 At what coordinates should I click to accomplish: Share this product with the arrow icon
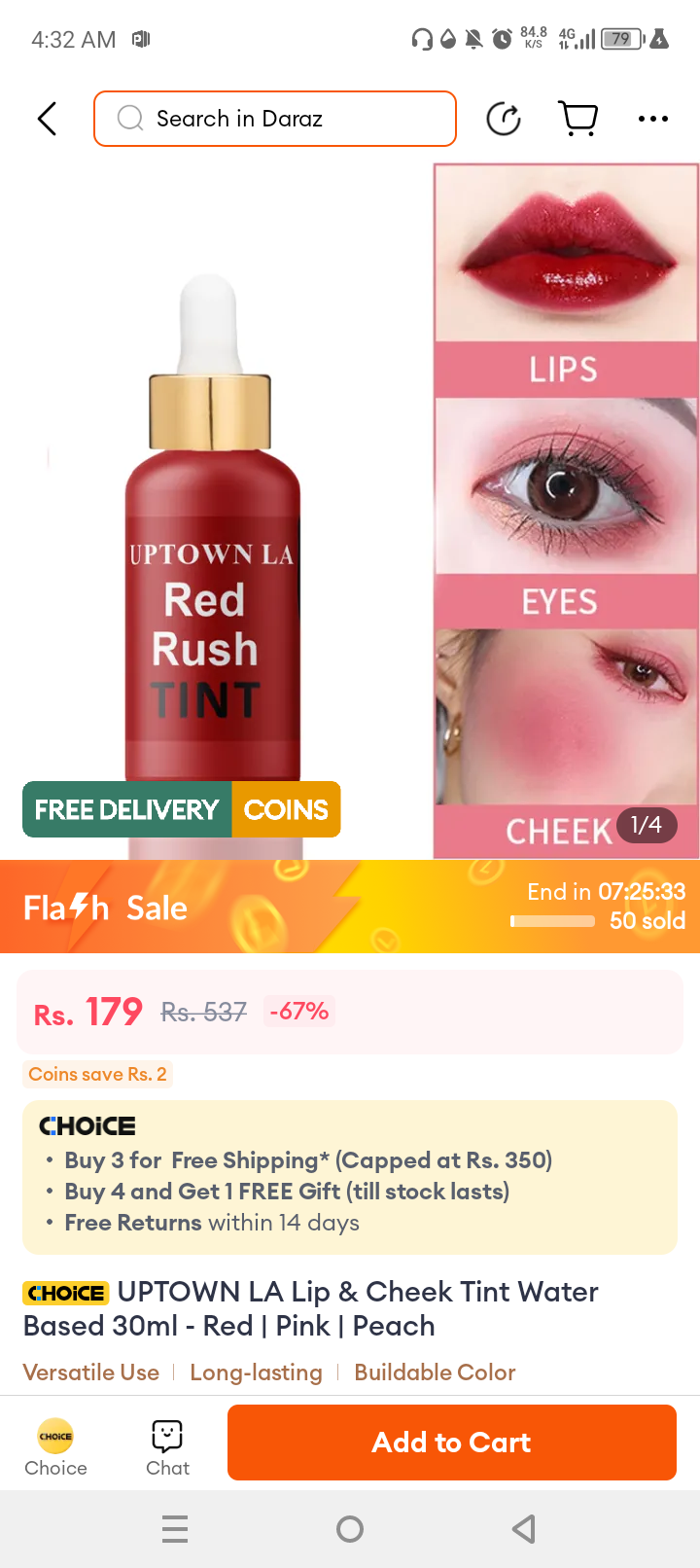click(x=504, y=119)
